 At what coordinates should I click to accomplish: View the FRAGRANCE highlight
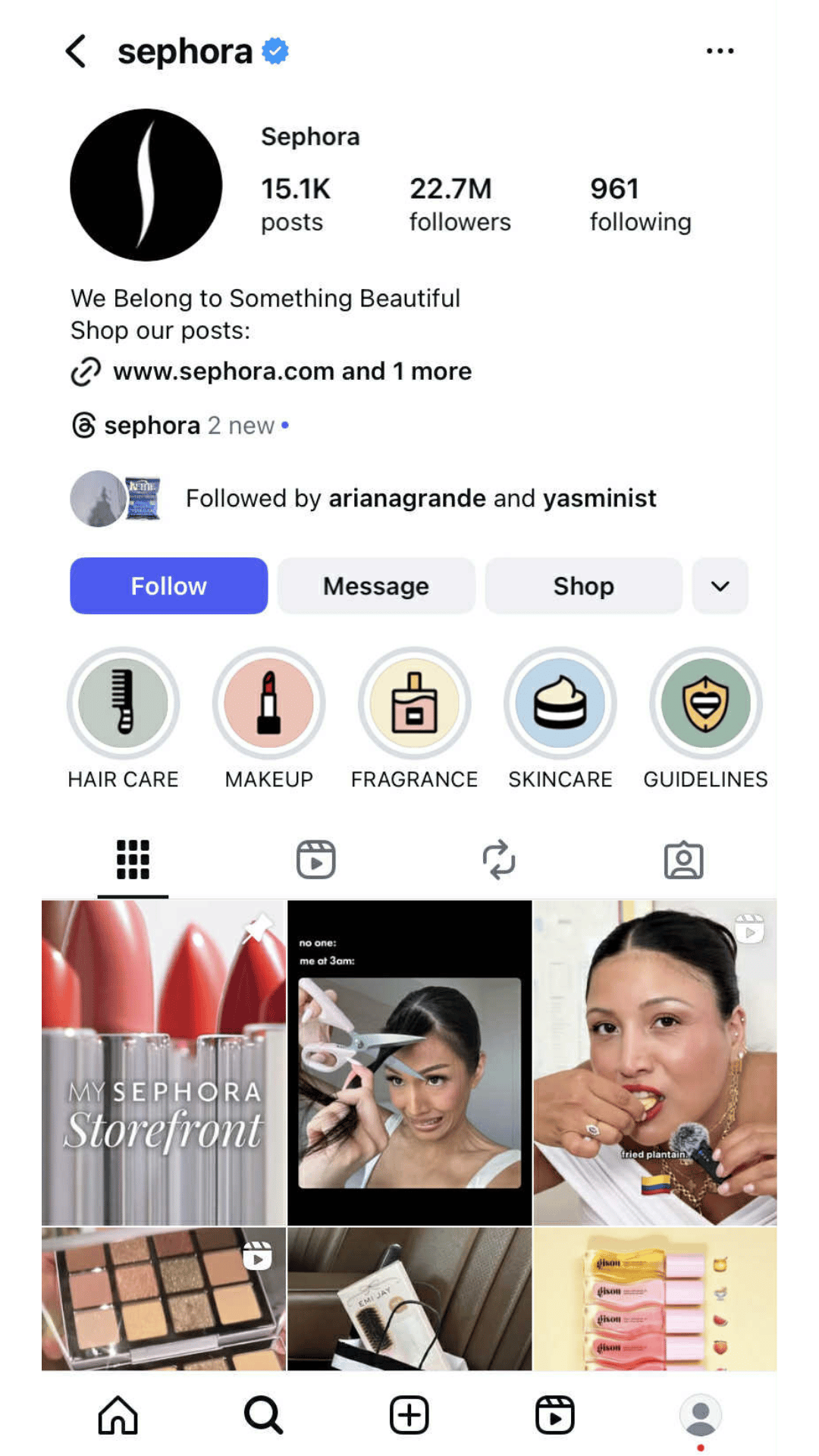pos(414,704)
